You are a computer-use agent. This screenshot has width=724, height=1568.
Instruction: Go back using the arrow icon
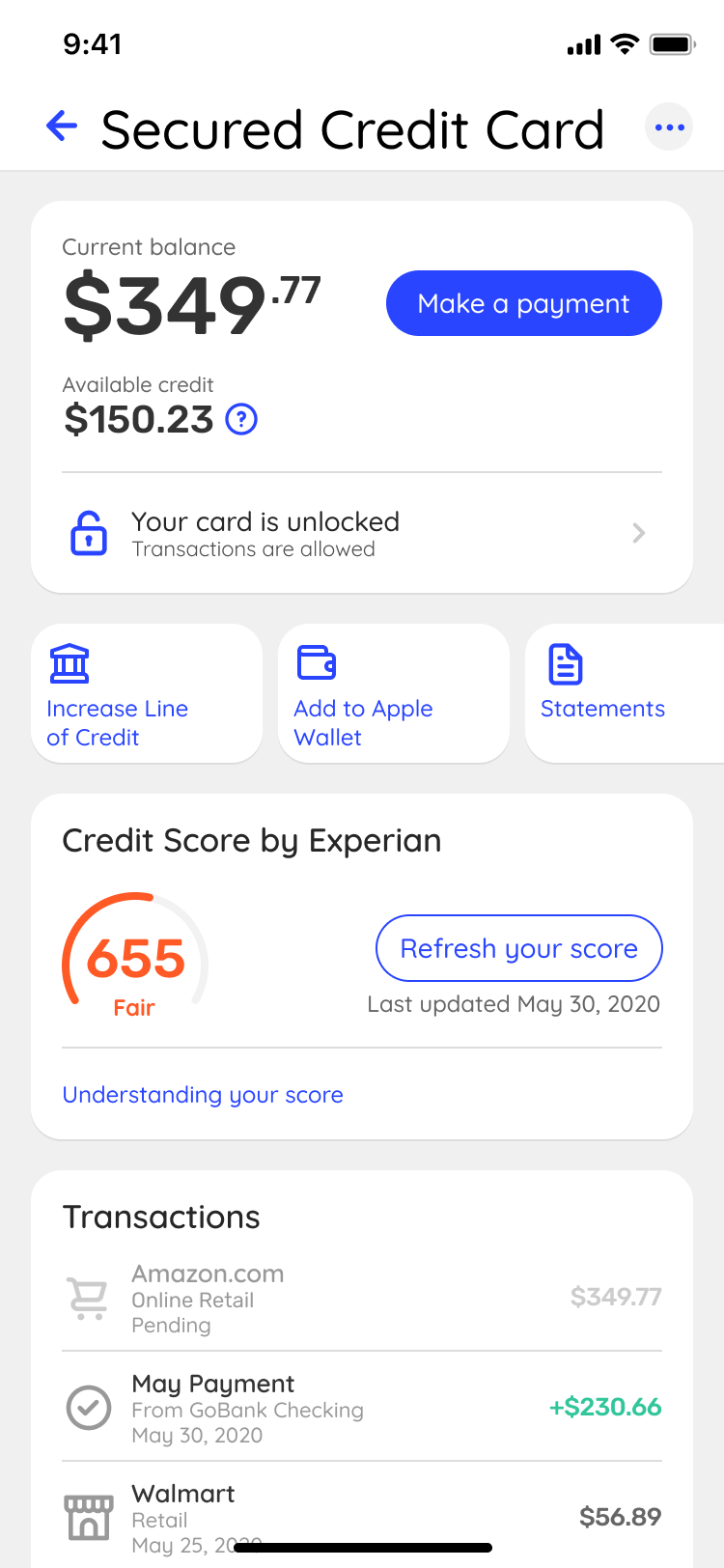pos(62,126)
